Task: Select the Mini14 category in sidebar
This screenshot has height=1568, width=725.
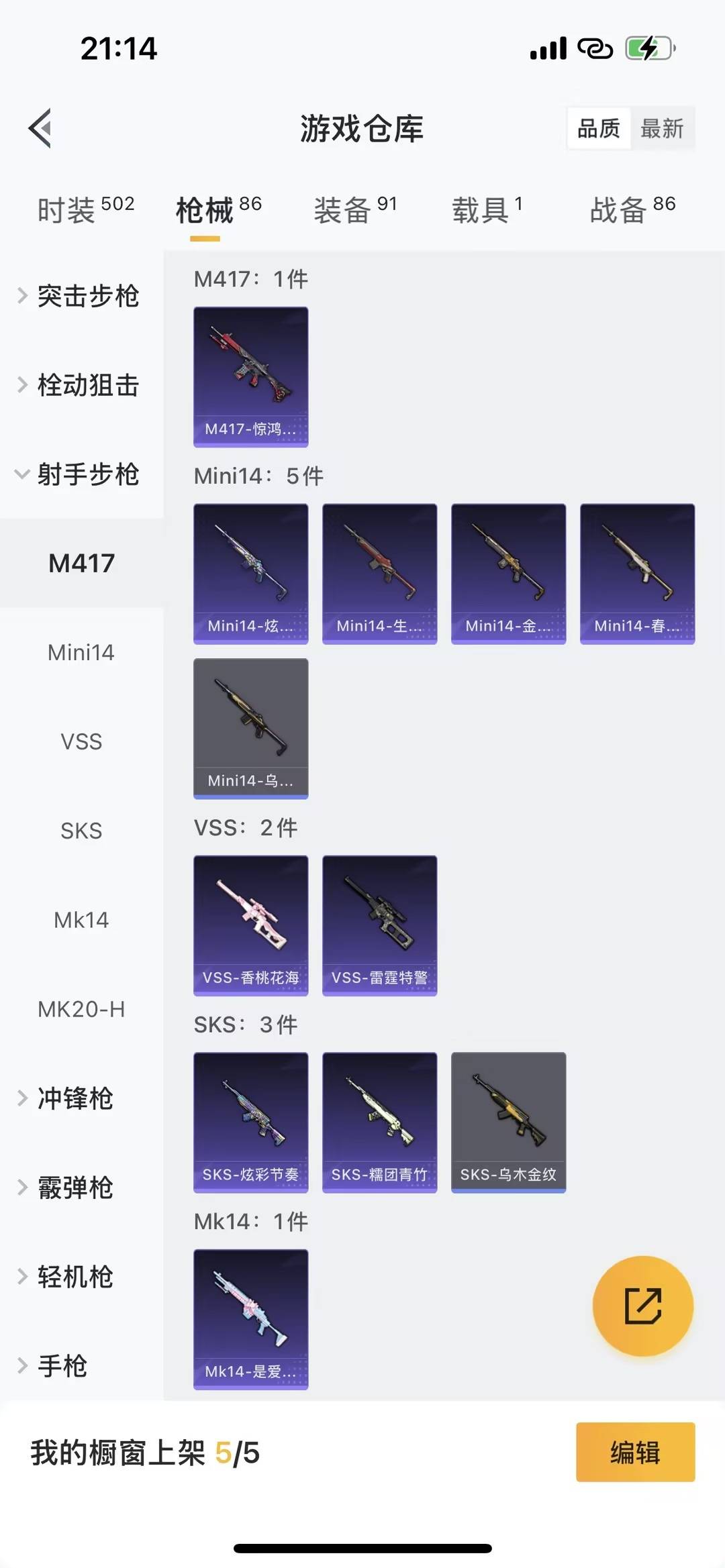Action: click(x=82, y=651)
